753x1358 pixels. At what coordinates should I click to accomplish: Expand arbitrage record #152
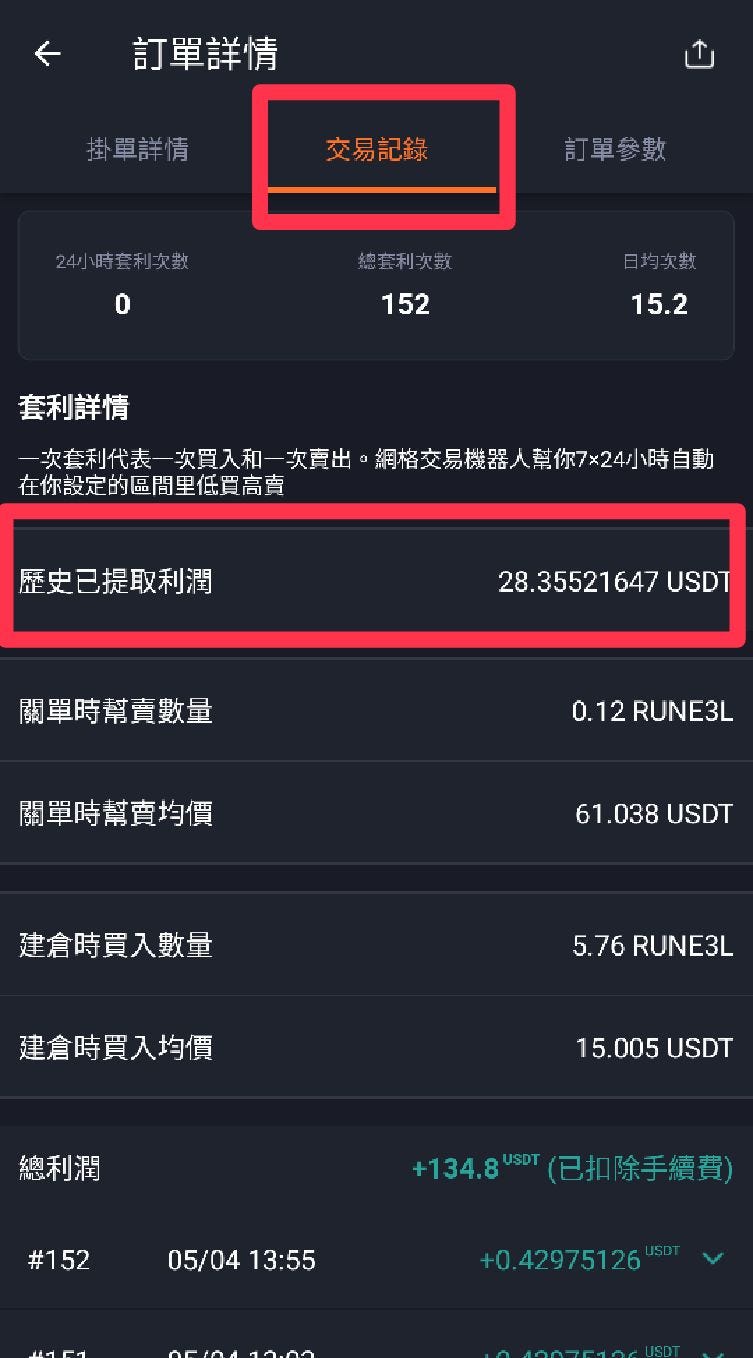click(713, 1258)
